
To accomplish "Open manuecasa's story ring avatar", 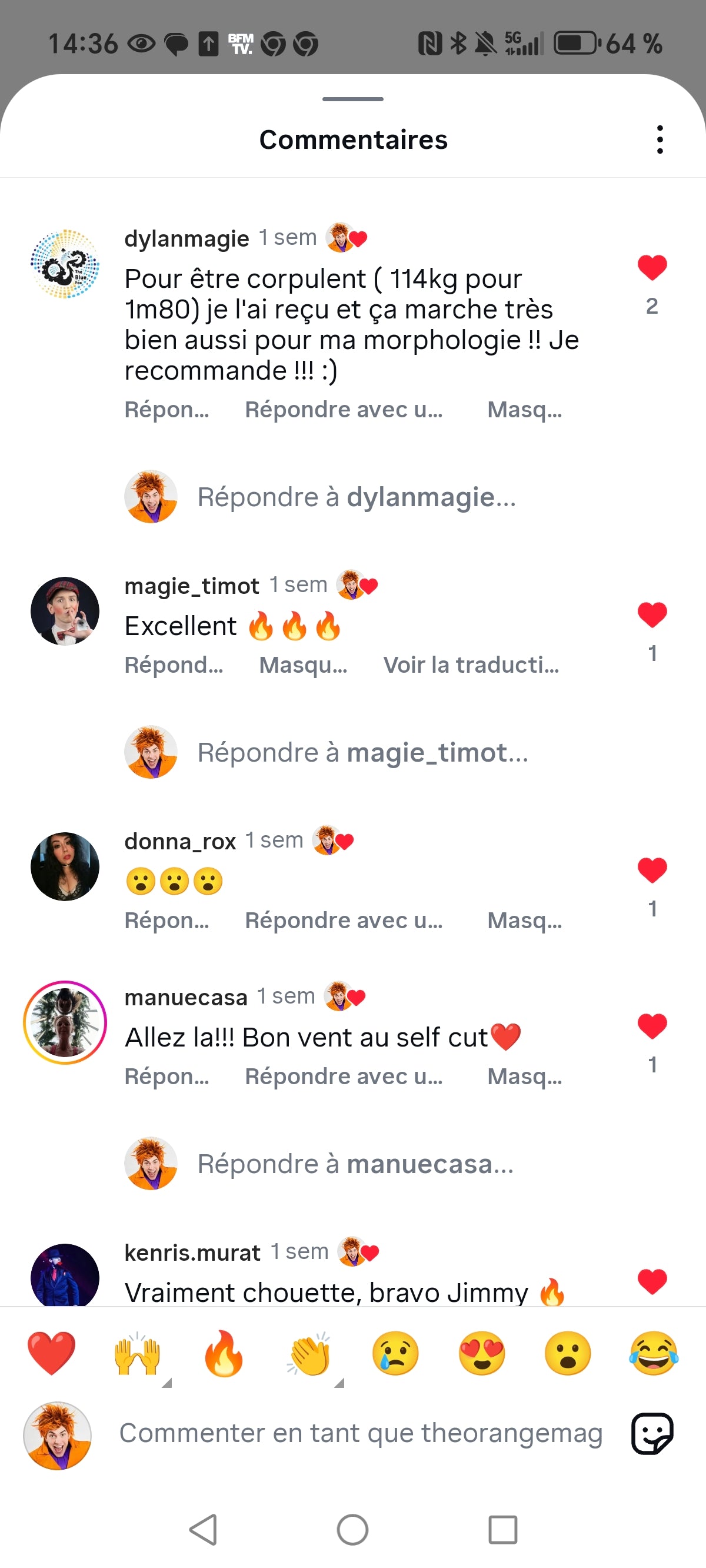I will pos(65,1022).
